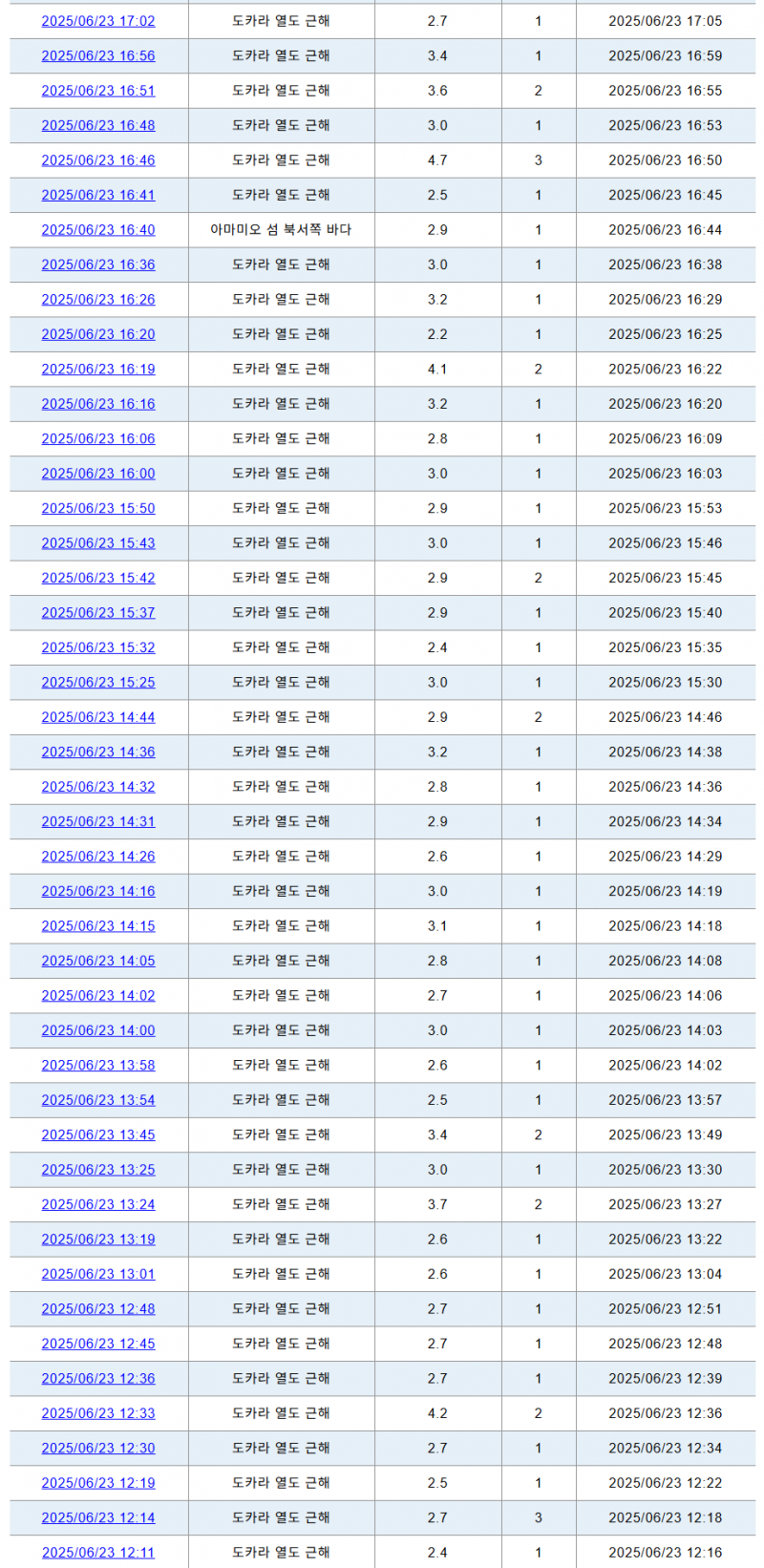Open the 2025/06/23 17:02 earthquake link
The width and height of the screenshot is (764, 1568).
97,21
